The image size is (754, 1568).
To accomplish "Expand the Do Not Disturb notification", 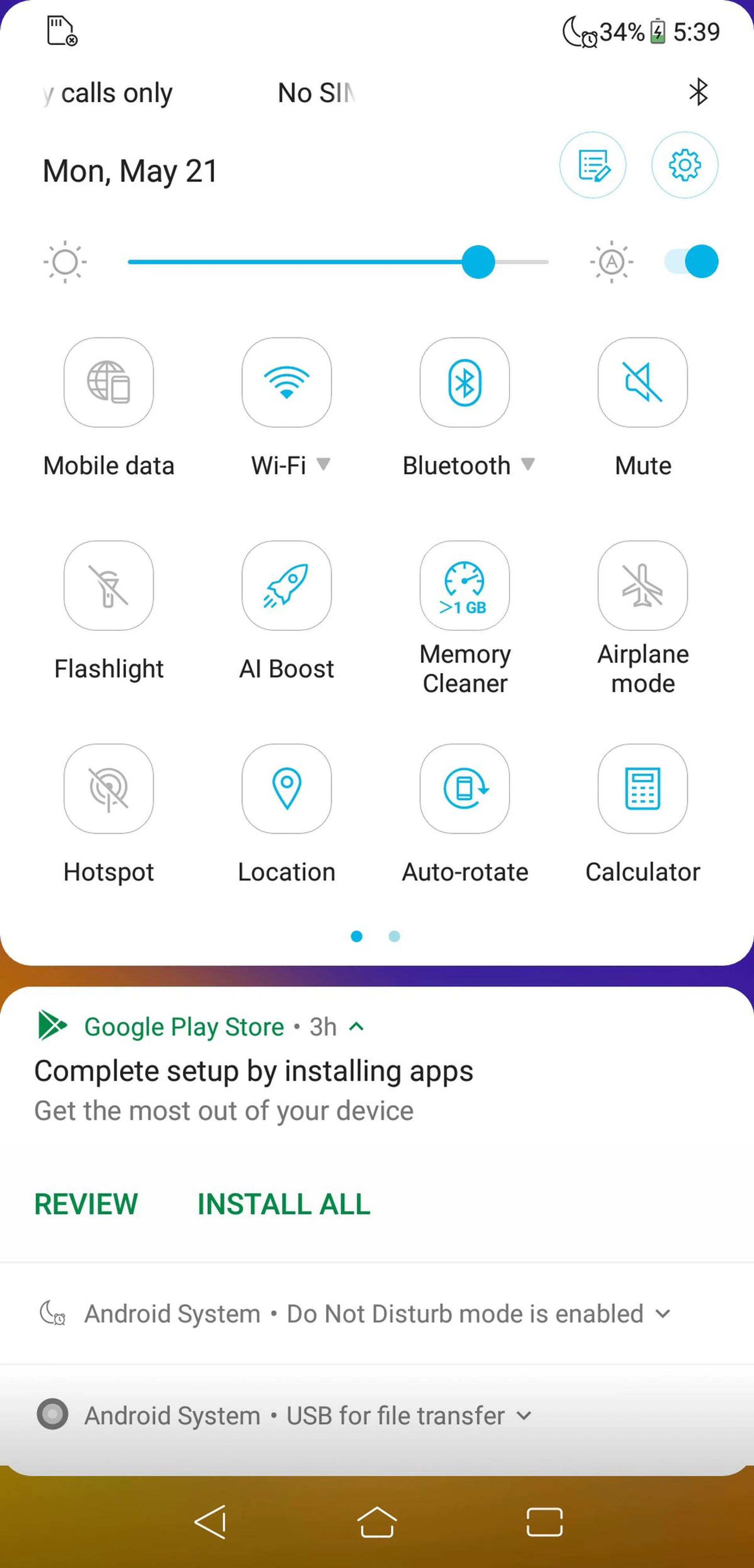I will (x=663, y=1313).
